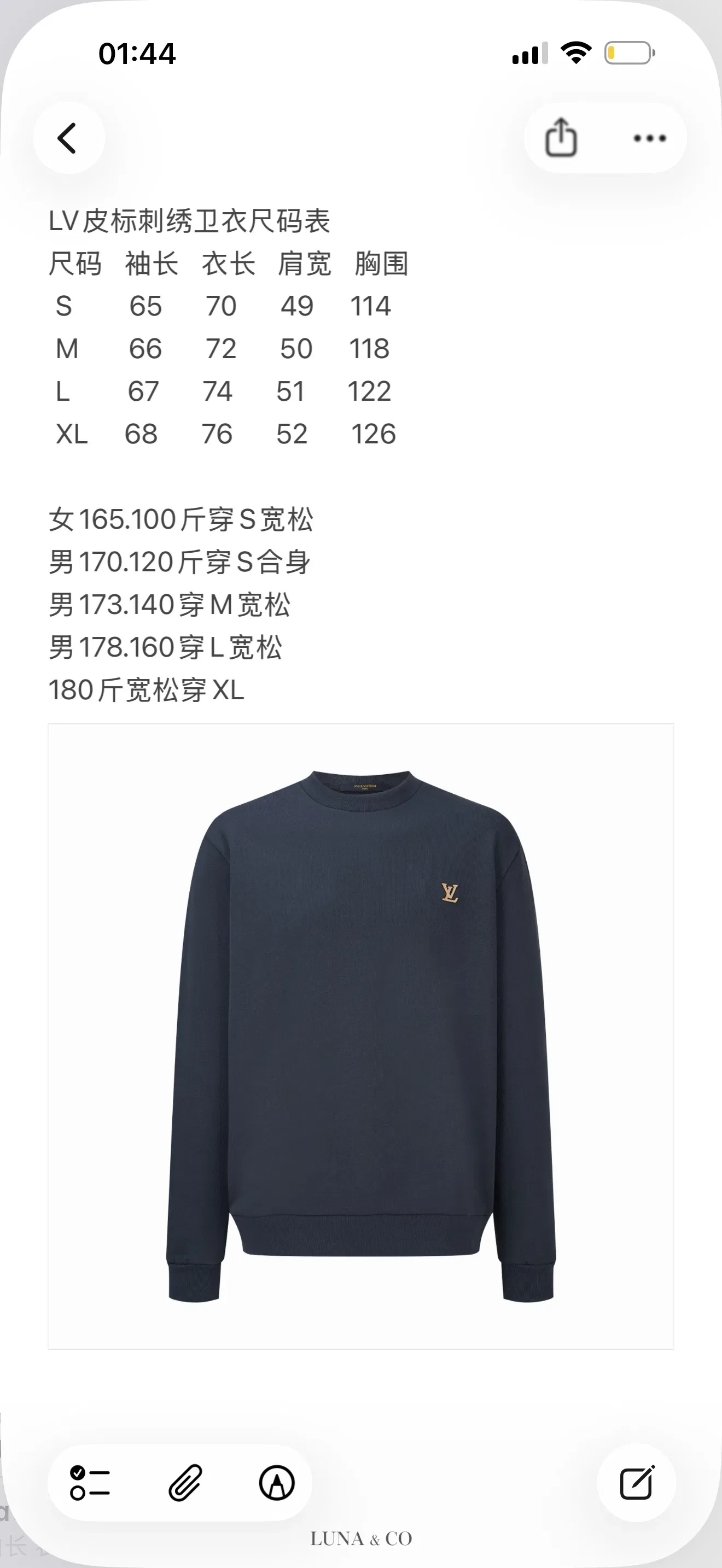Compose a new note
This screenshot has height=1568, width=722.
(x=637, y=1482)
